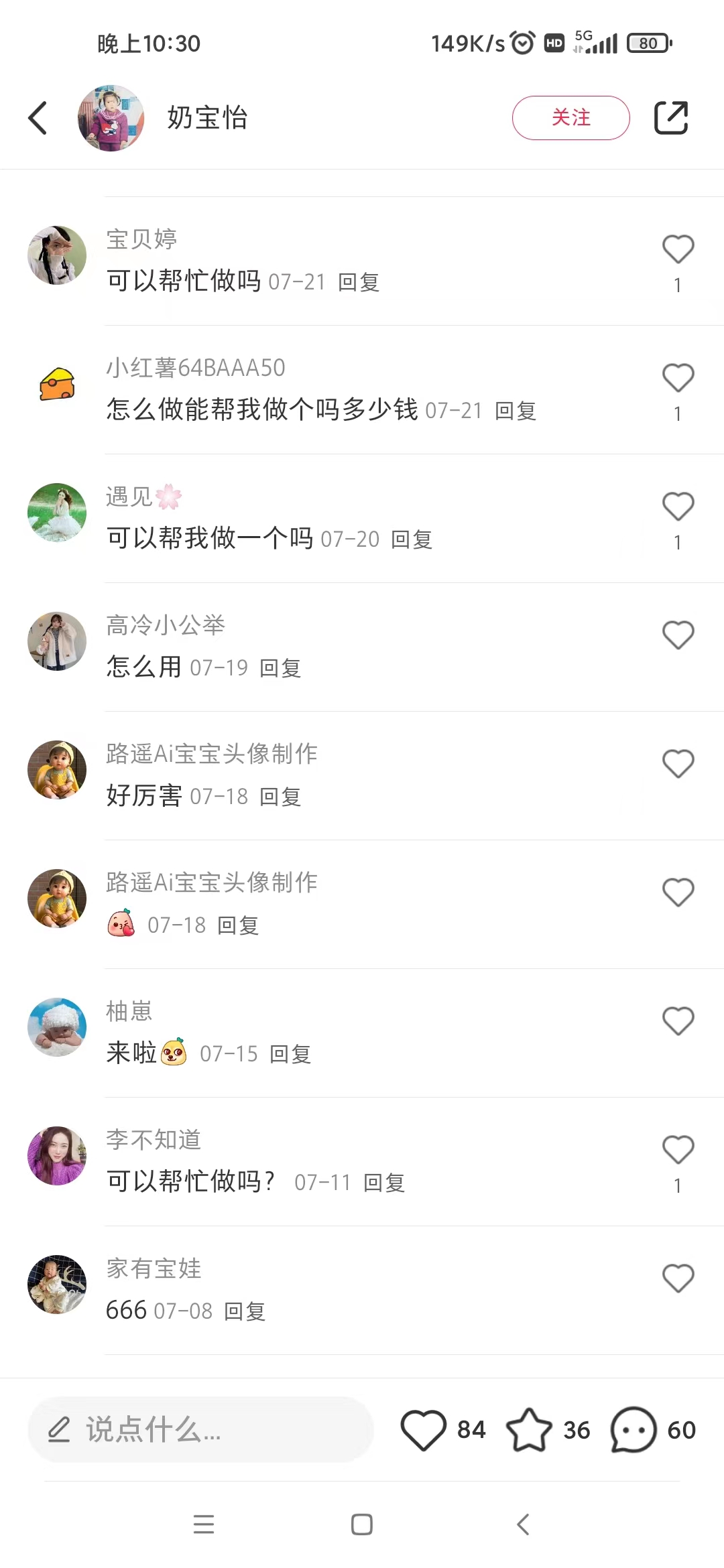Like 小红薯64BAAA50's comment
Viewport: 724px width, 1568px height.
tap(678, 378)
